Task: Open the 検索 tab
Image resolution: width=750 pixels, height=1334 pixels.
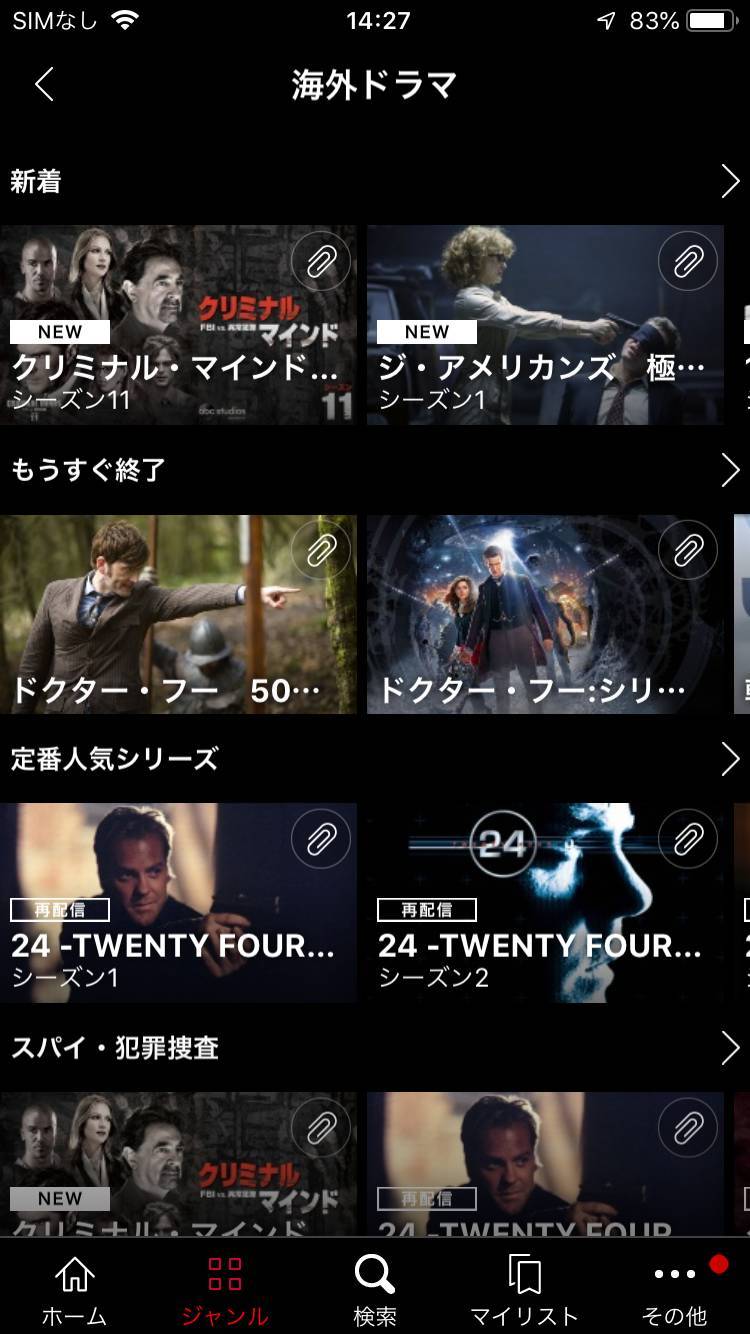Action: click(375, 1290)
